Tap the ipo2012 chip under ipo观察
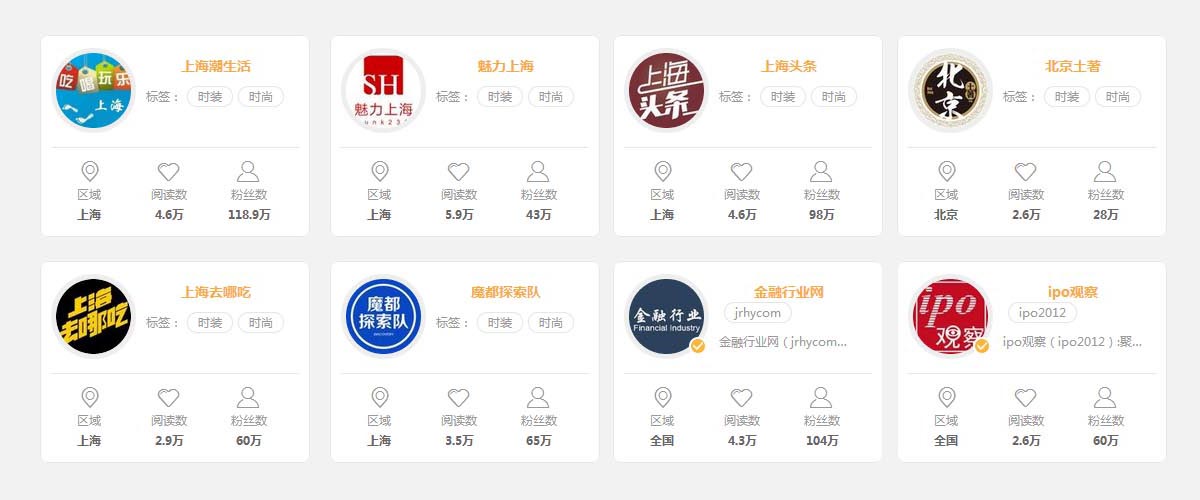 (x=1042, y=313)
